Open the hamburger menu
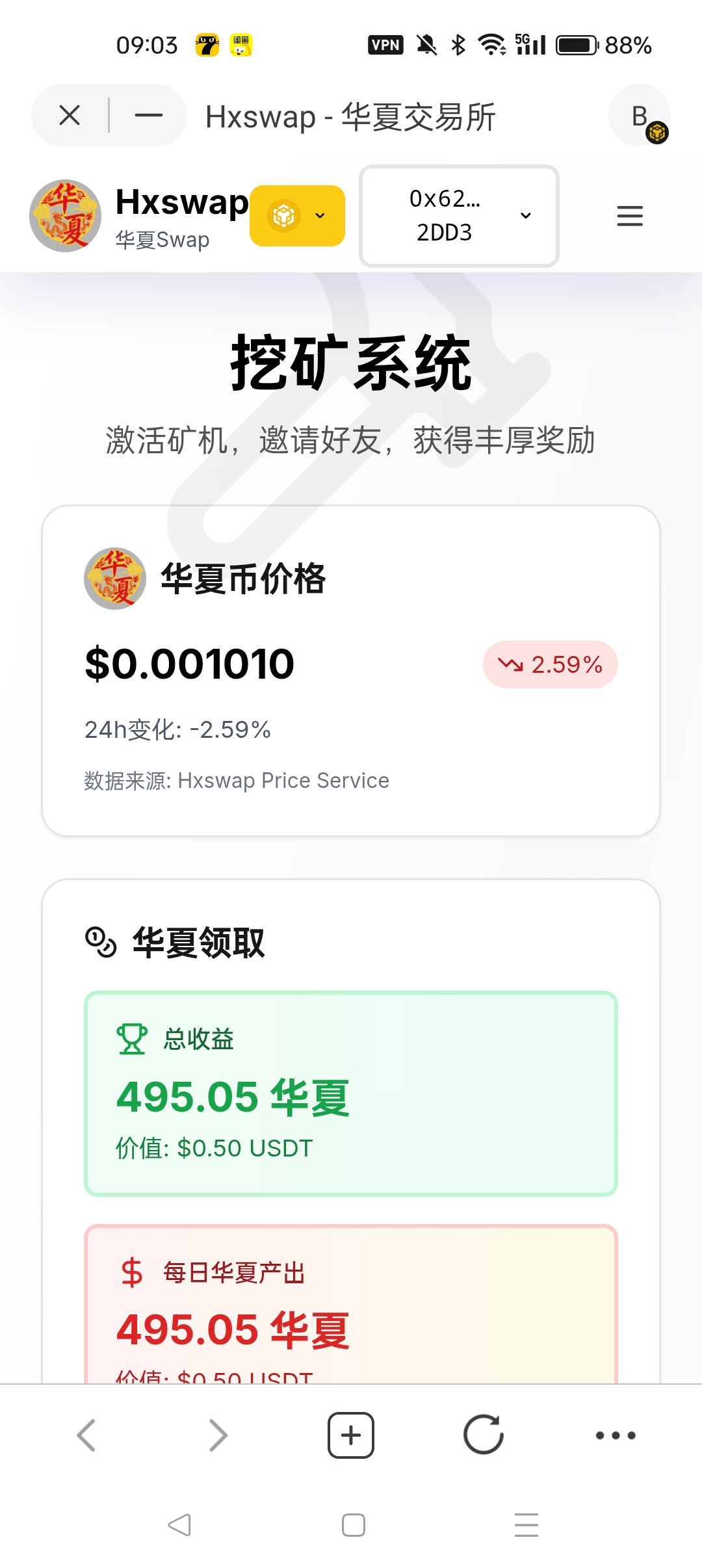 [x=629, y=216]
